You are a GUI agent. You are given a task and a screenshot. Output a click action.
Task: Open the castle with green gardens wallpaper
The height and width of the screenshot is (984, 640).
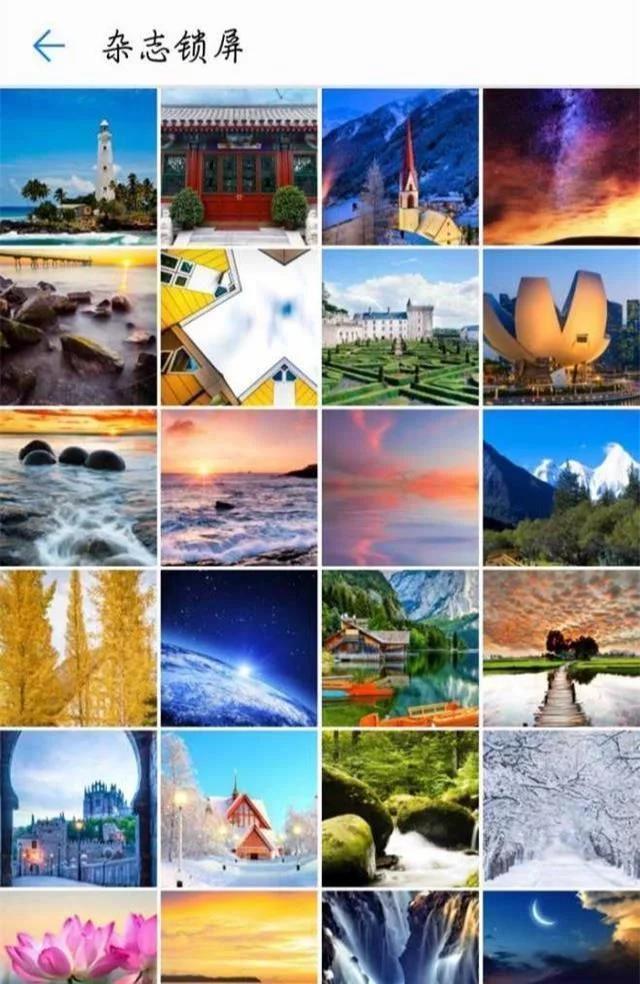(400, 327)
